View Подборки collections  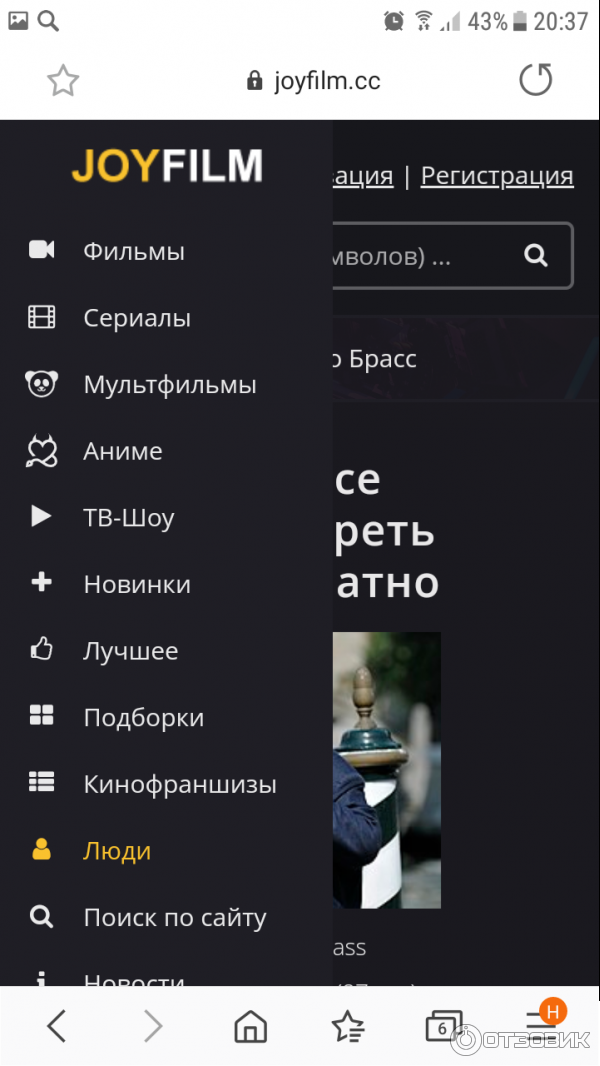143,718
